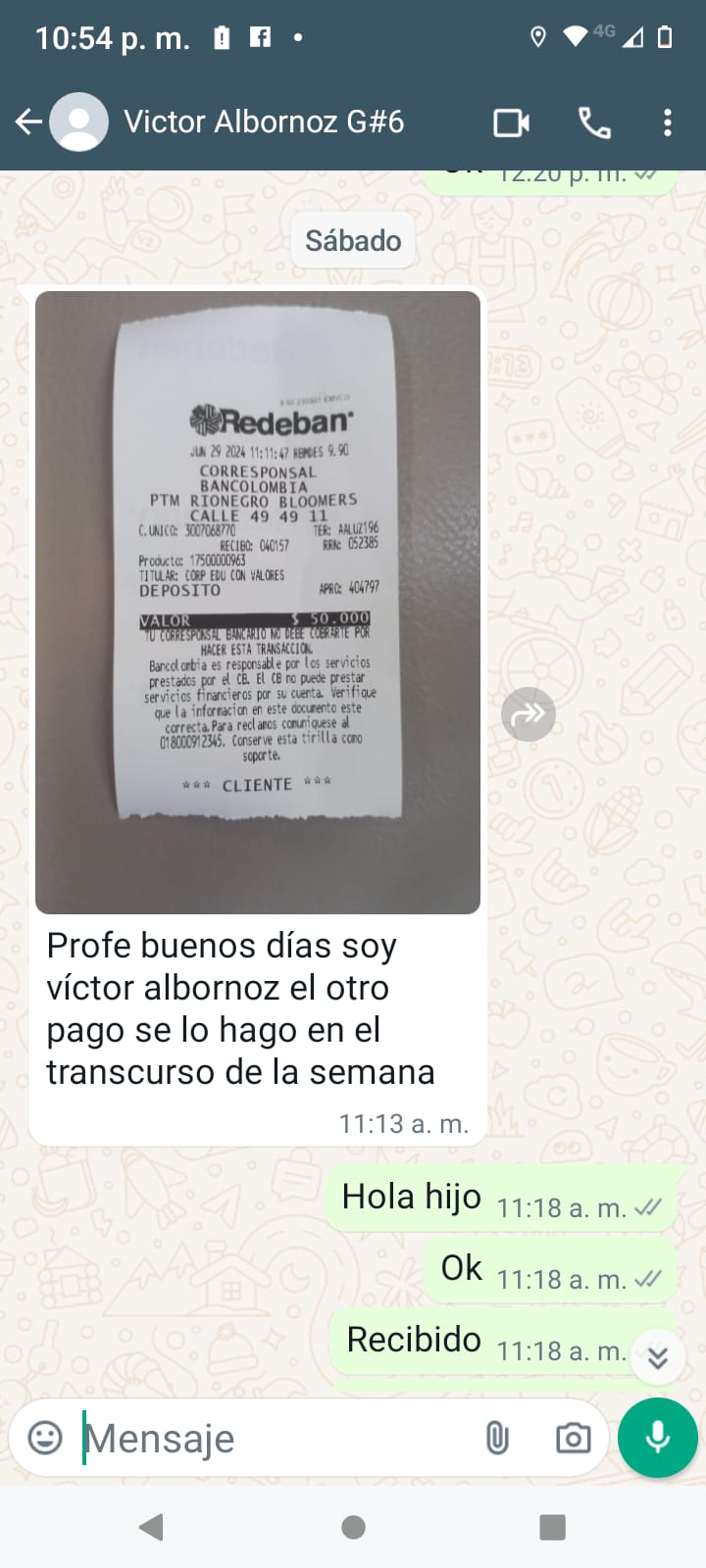Open Victor Albornoz G#6 contact info
Image resolution: width=706 pixels, height=1568 pixels.
pos(263,122)
